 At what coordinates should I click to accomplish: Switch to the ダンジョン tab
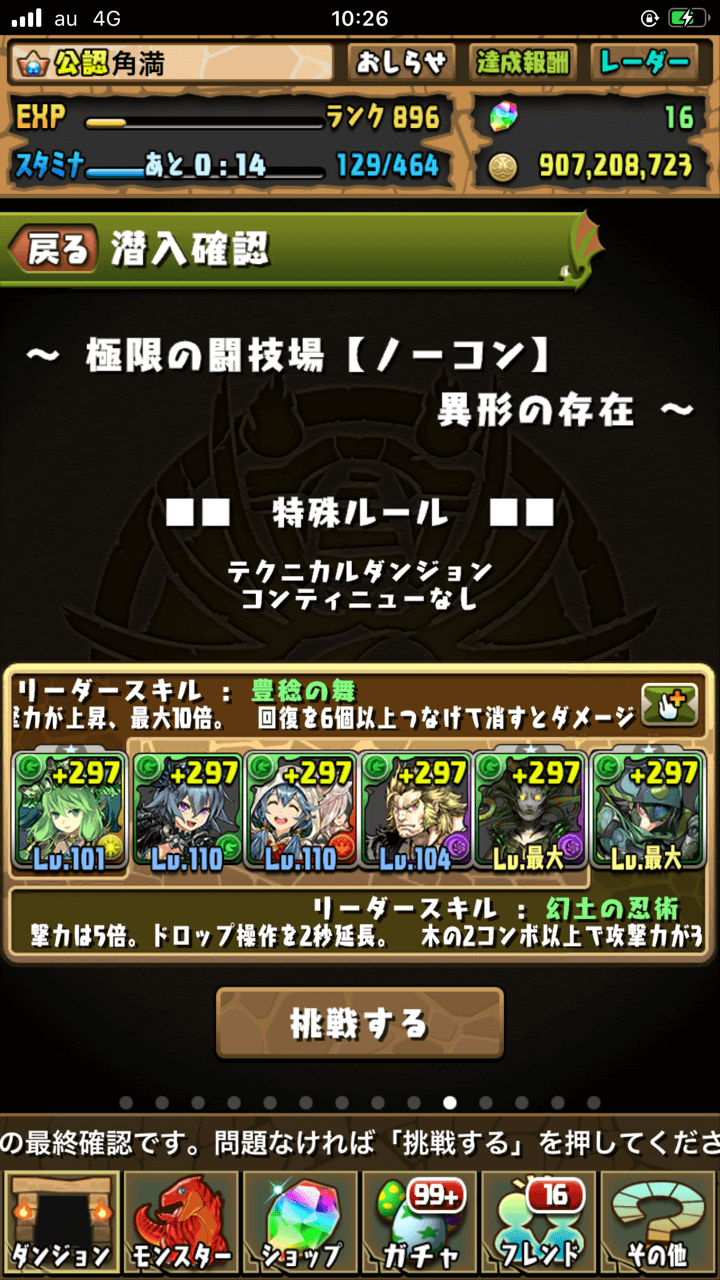pos(60,1224)
